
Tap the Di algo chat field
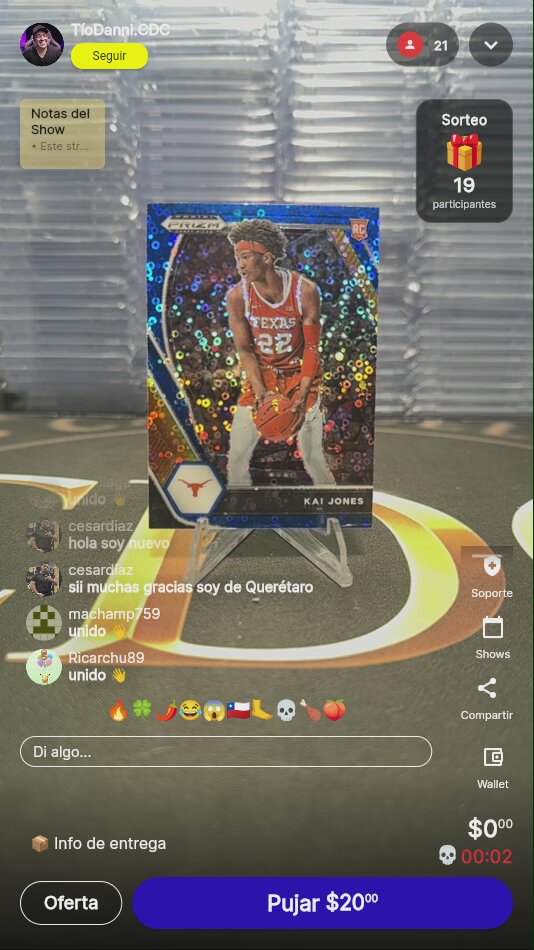[x=226, y=752]
